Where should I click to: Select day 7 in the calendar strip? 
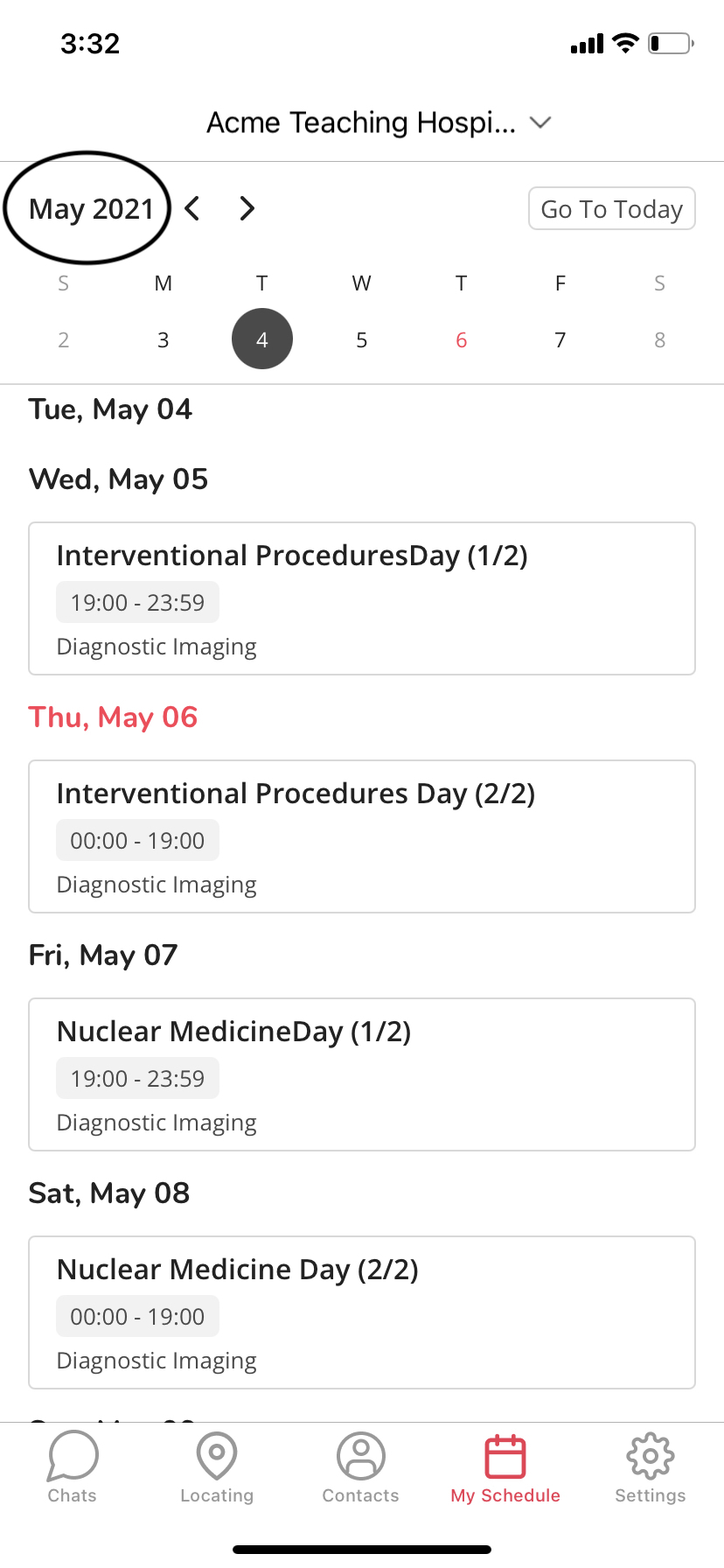coord(560,339)
